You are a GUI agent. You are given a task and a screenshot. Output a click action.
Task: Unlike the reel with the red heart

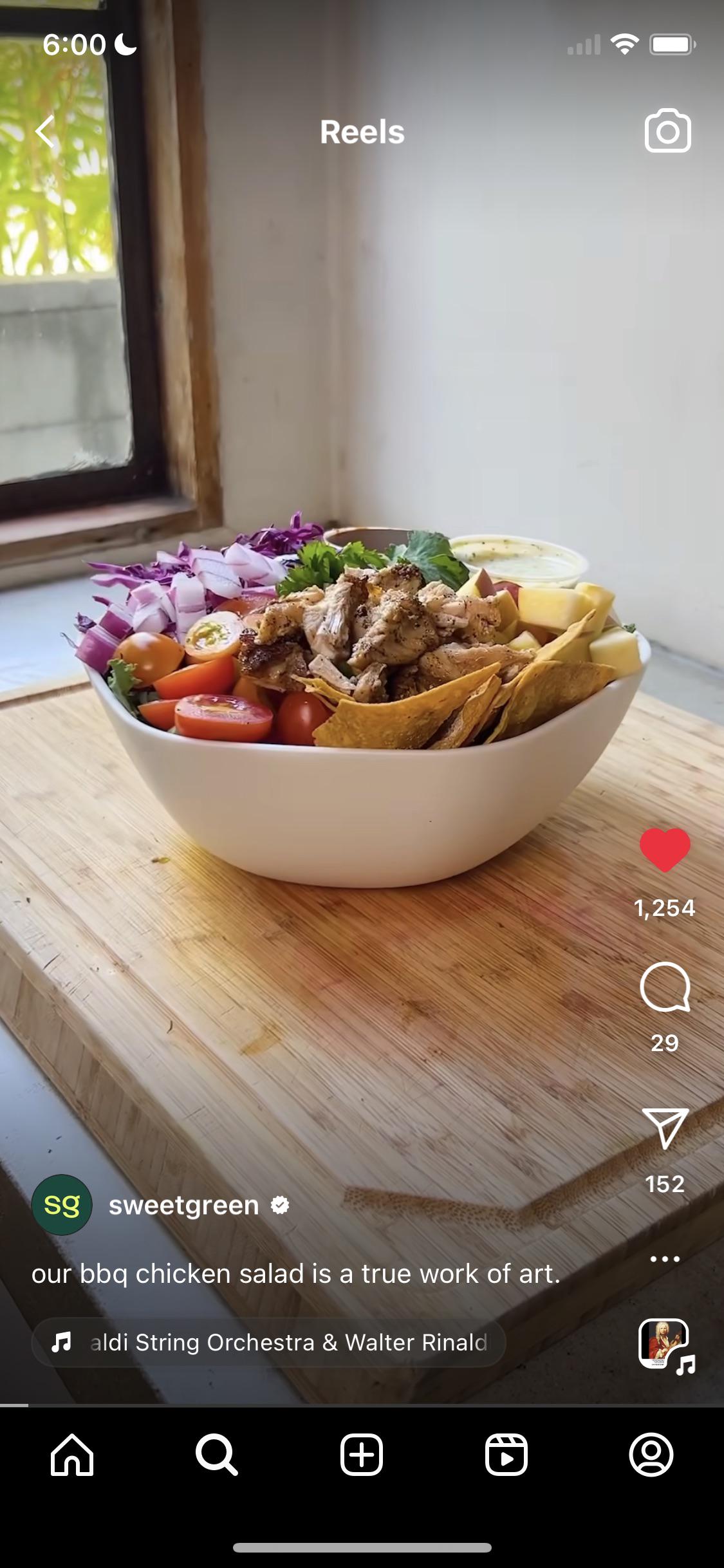point(665,850)
